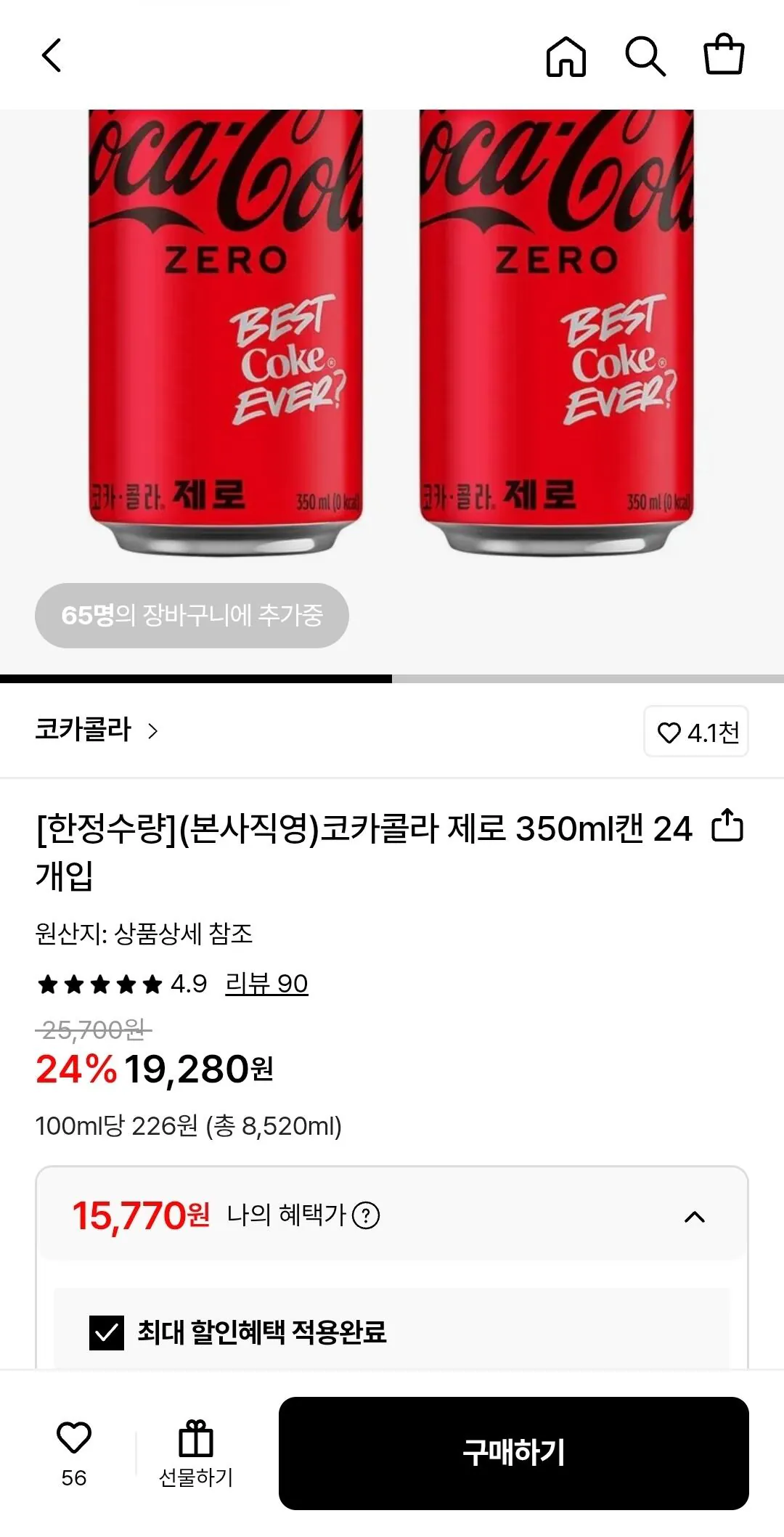Expand the 코카콜라 brand chevron
The image size is (784, 1537).
[x=152, y=731]
